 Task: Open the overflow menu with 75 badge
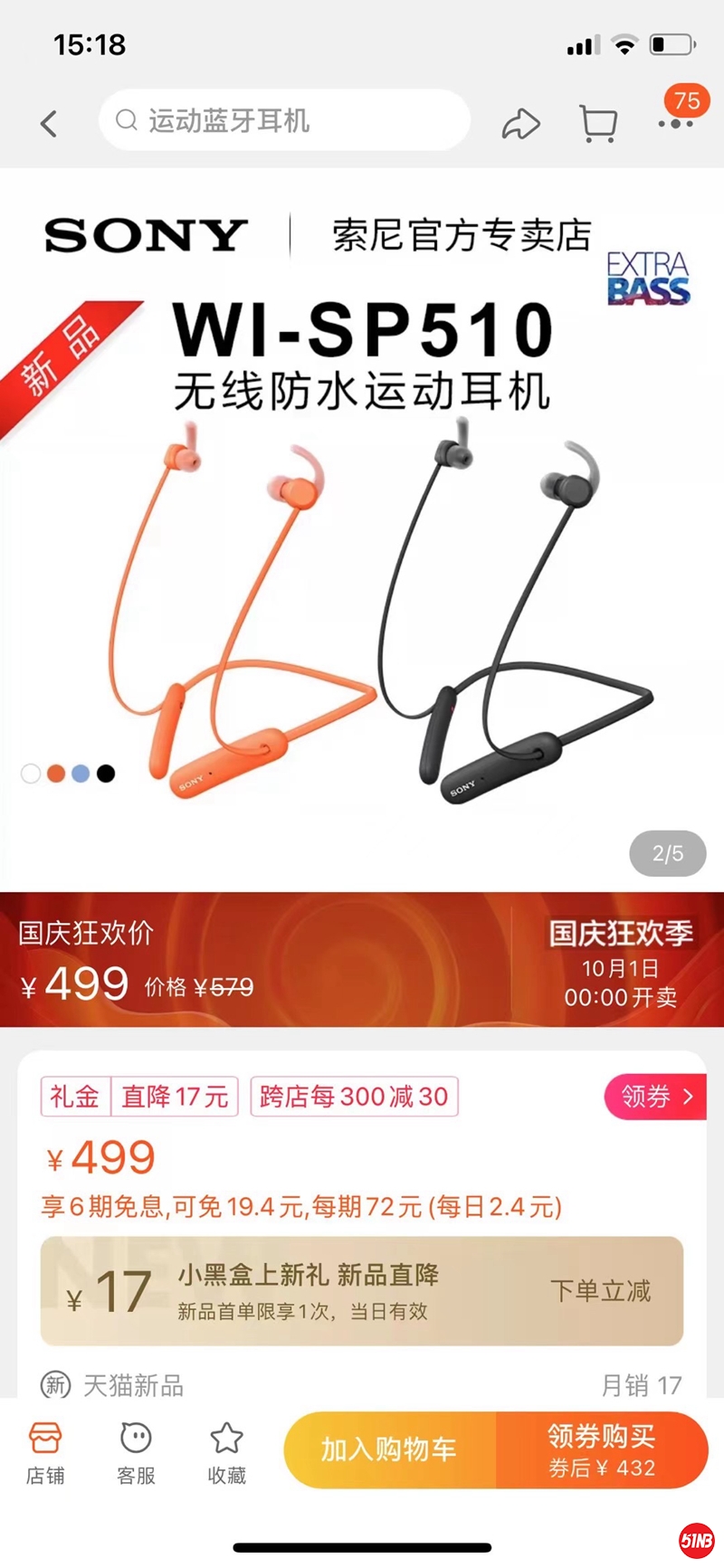tap(675, 123)
